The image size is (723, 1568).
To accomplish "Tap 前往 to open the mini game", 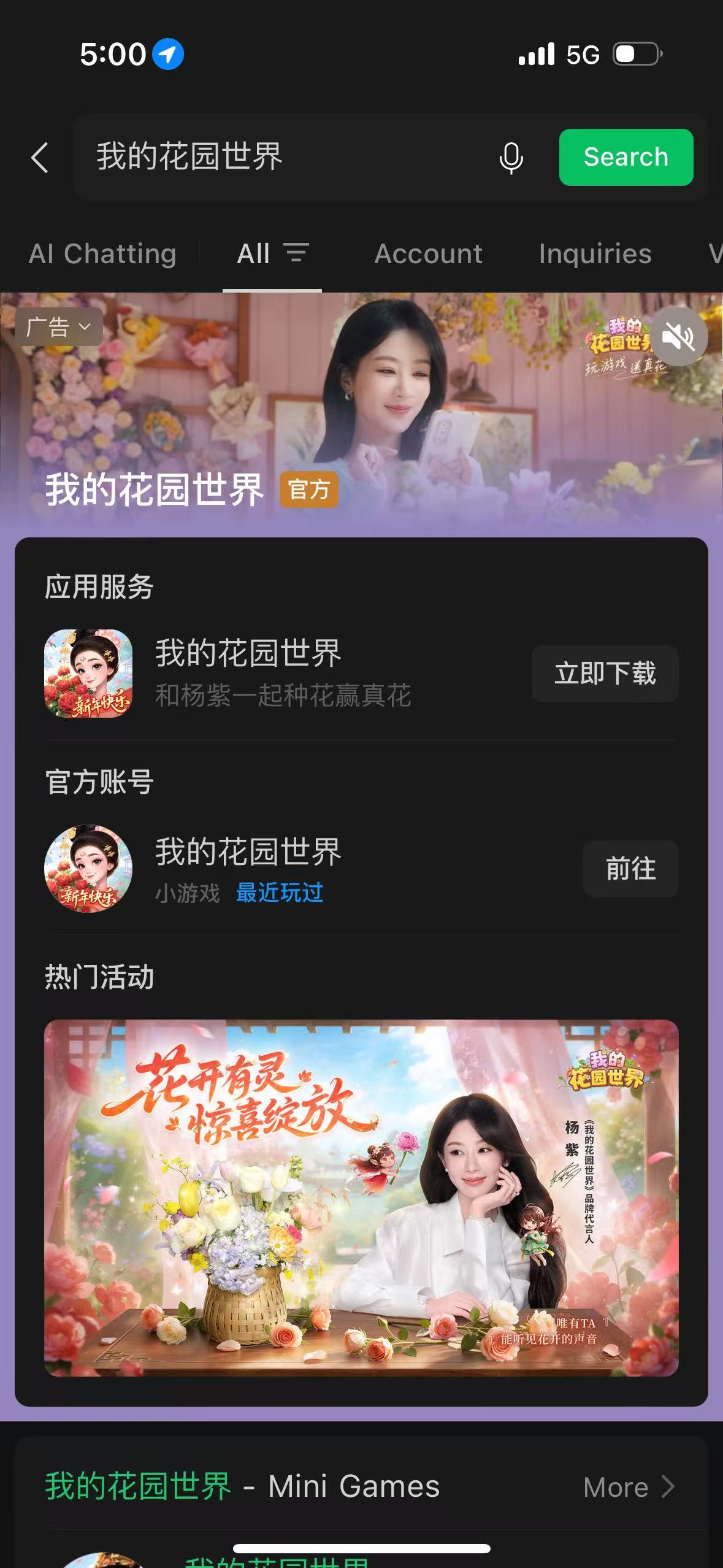I will [630, 869].
